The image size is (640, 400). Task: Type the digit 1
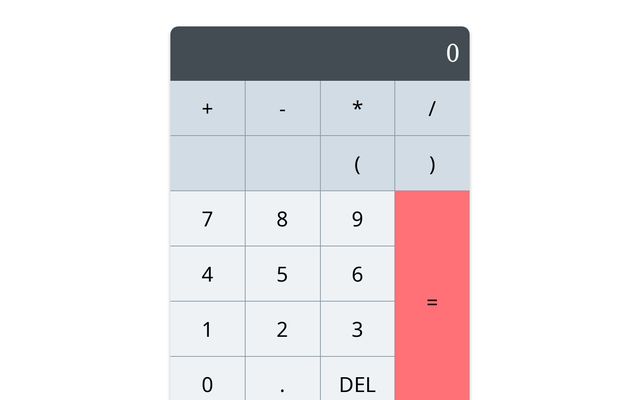(207, 329)
